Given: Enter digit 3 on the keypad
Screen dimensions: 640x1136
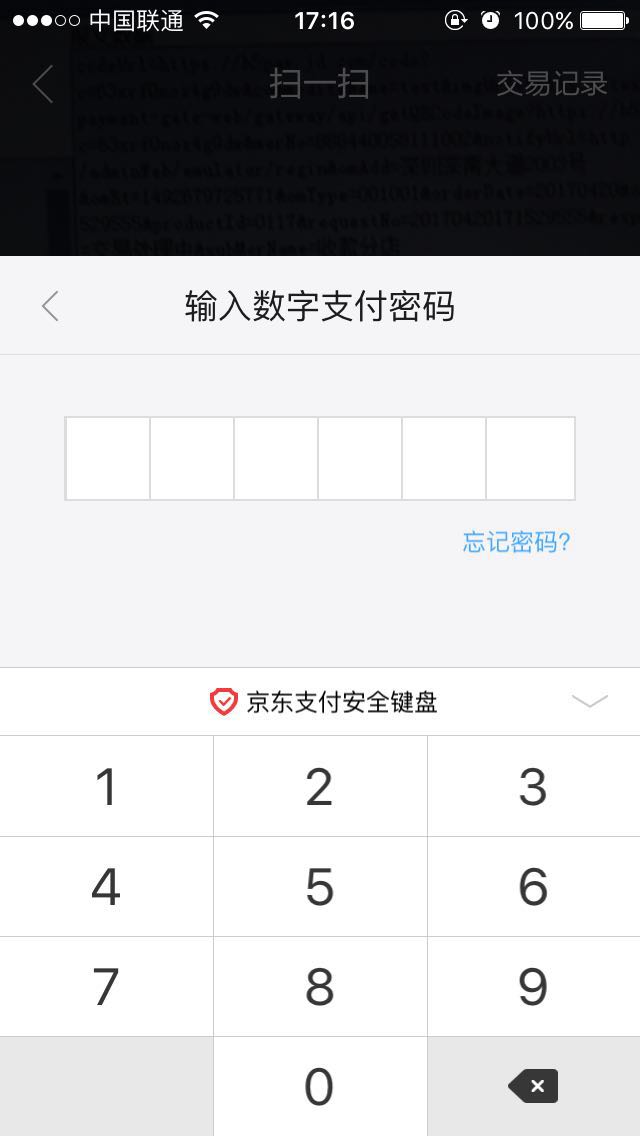Looking at the screenshot, I should tap(533, 786).
